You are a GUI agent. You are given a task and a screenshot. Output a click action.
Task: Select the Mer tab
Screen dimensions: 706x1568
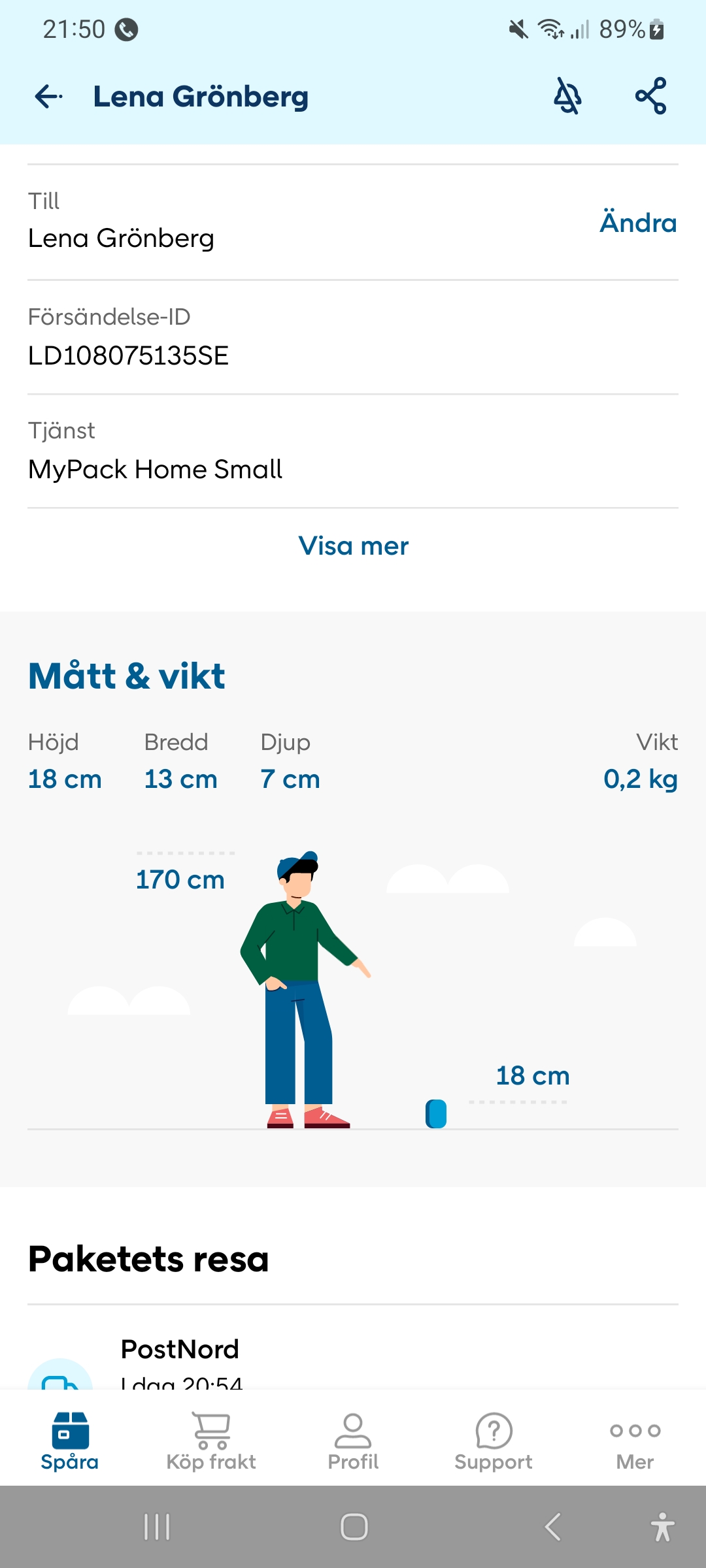click(635, 1440)
